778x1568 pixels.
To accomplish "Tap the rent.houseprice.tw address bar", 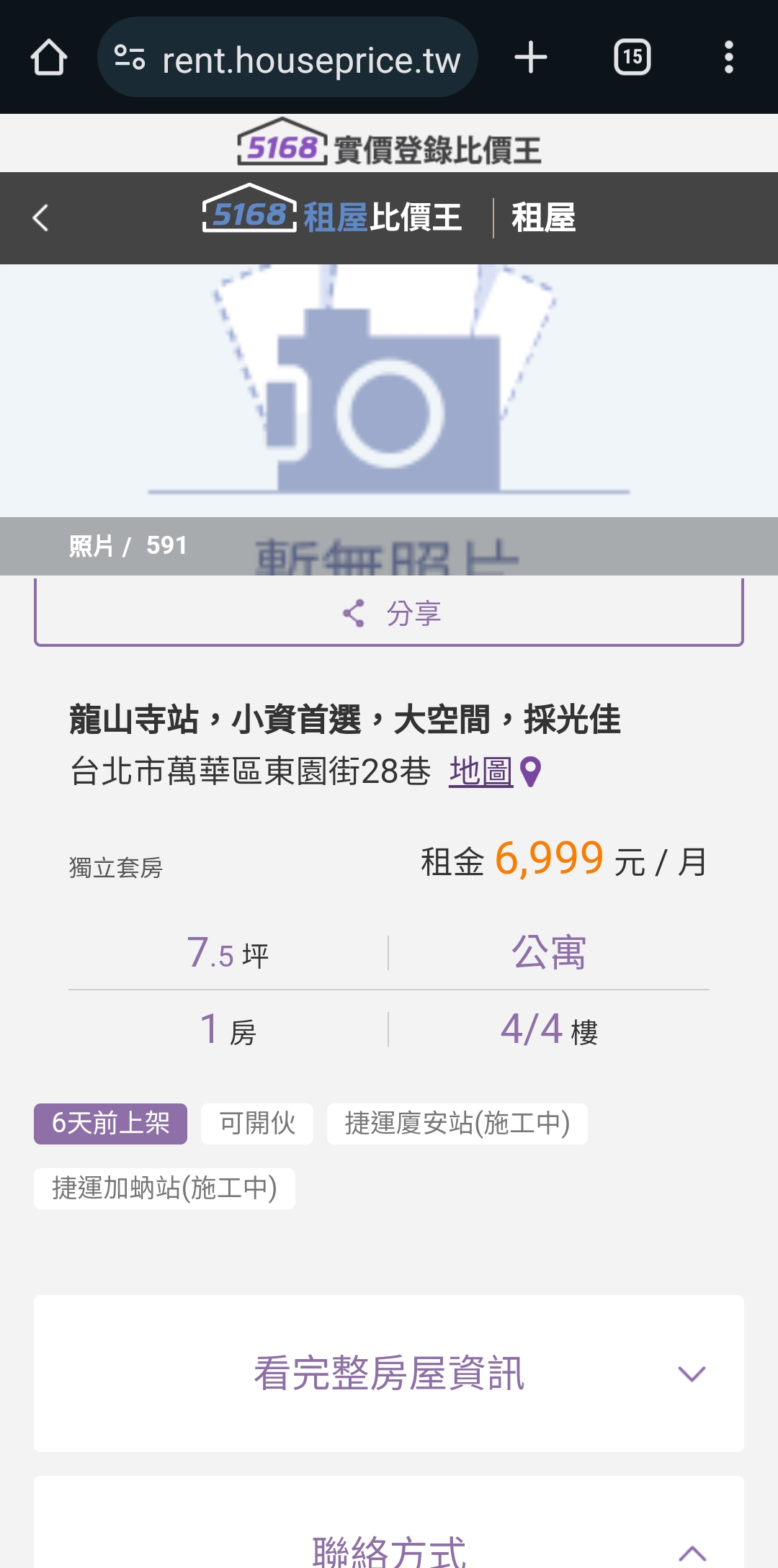I will pos(288,58).
